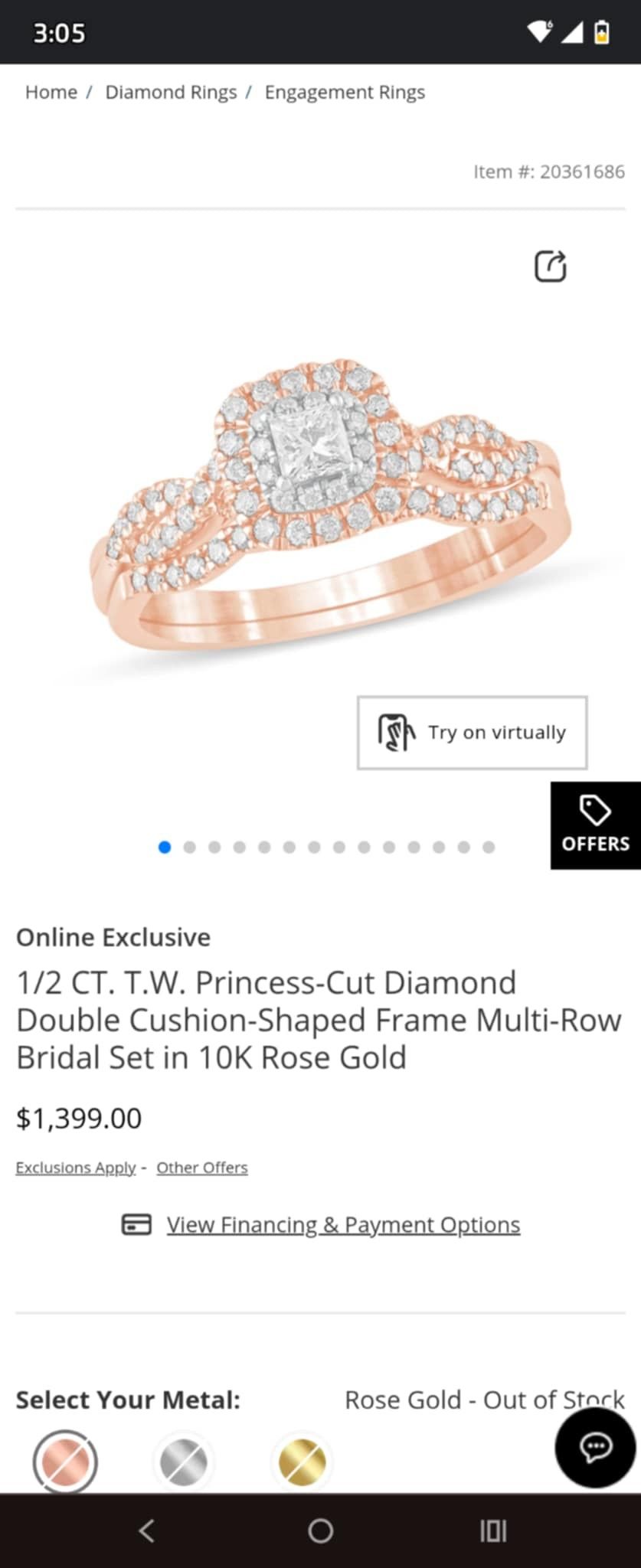Open the live chat bubble
This screenshot has height=1568, width=641.
tap(595, 1447)
